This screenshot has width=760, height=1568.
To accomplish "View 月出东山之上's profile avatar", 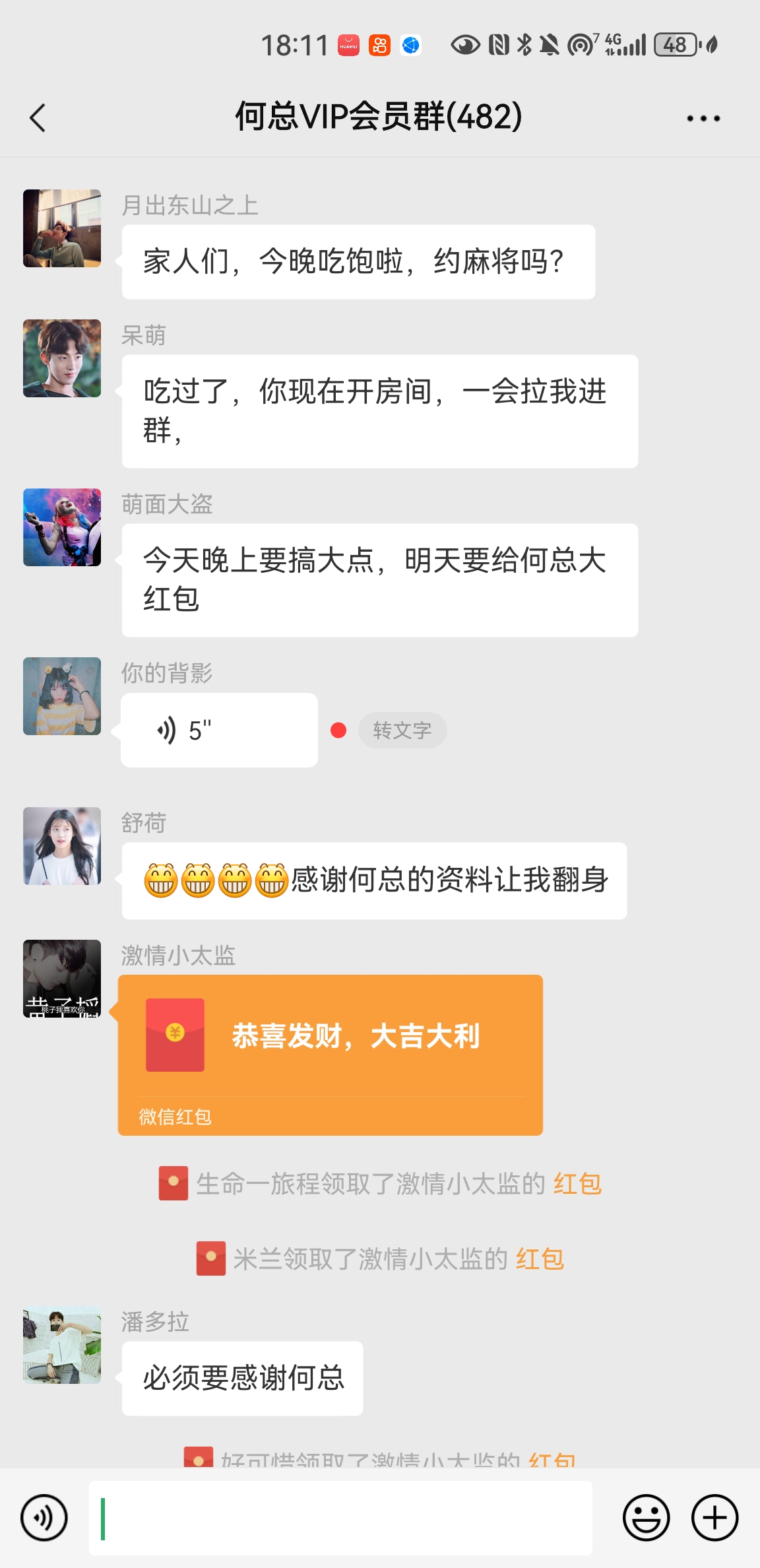I will point(62,228).
